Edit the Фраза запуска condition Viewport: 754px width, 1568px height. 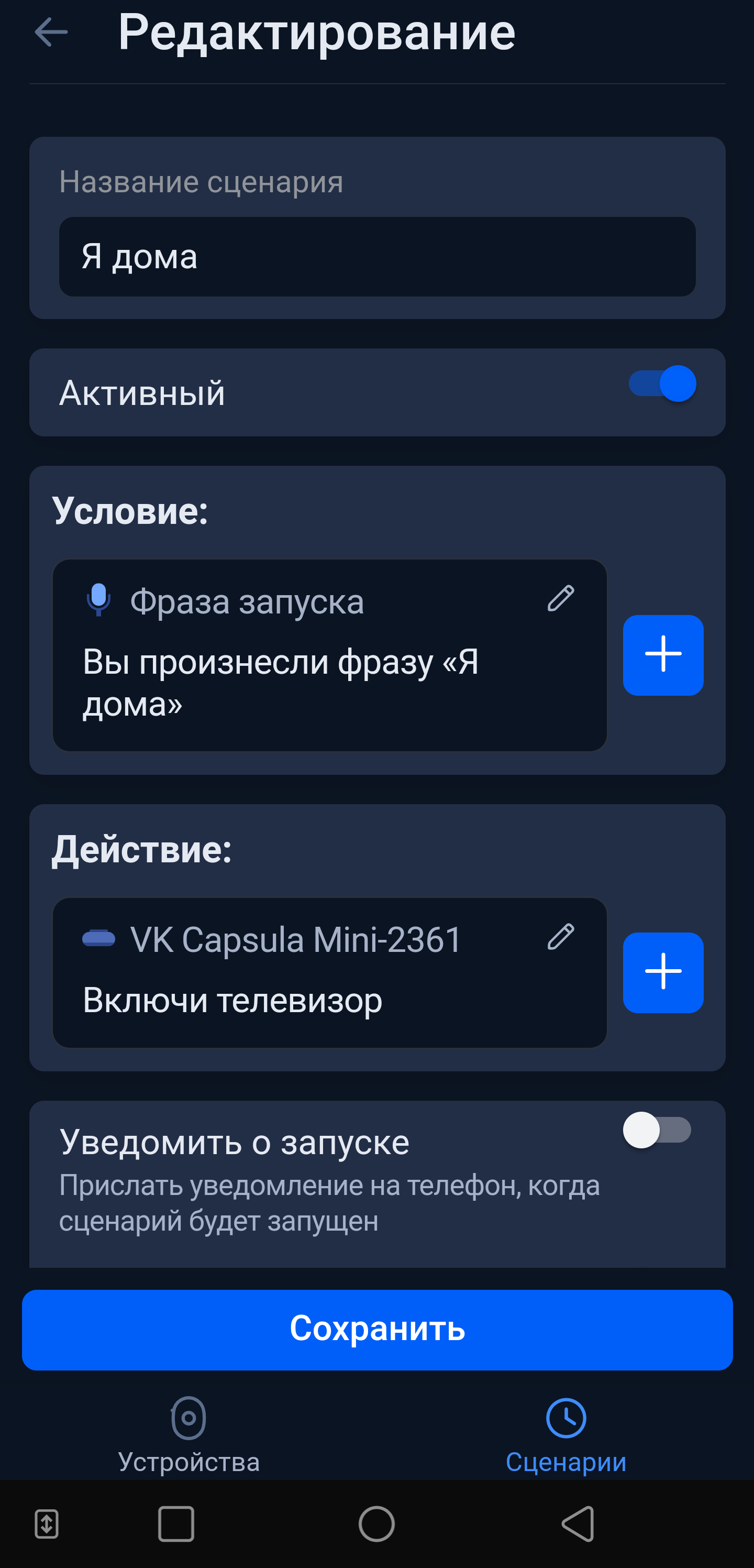(560, 599)
